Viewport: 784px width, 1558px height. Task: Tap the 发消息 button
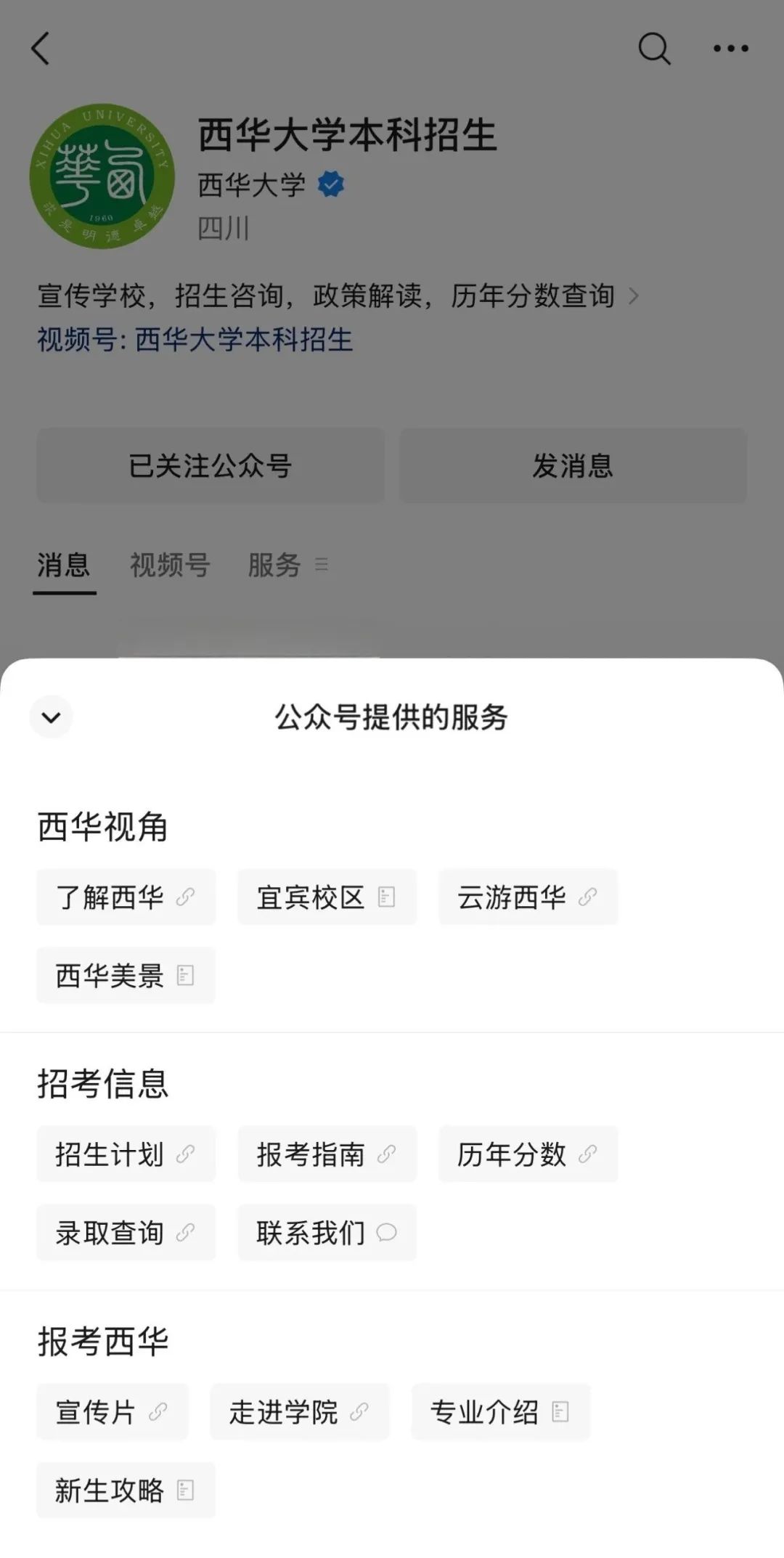[573, 465]
